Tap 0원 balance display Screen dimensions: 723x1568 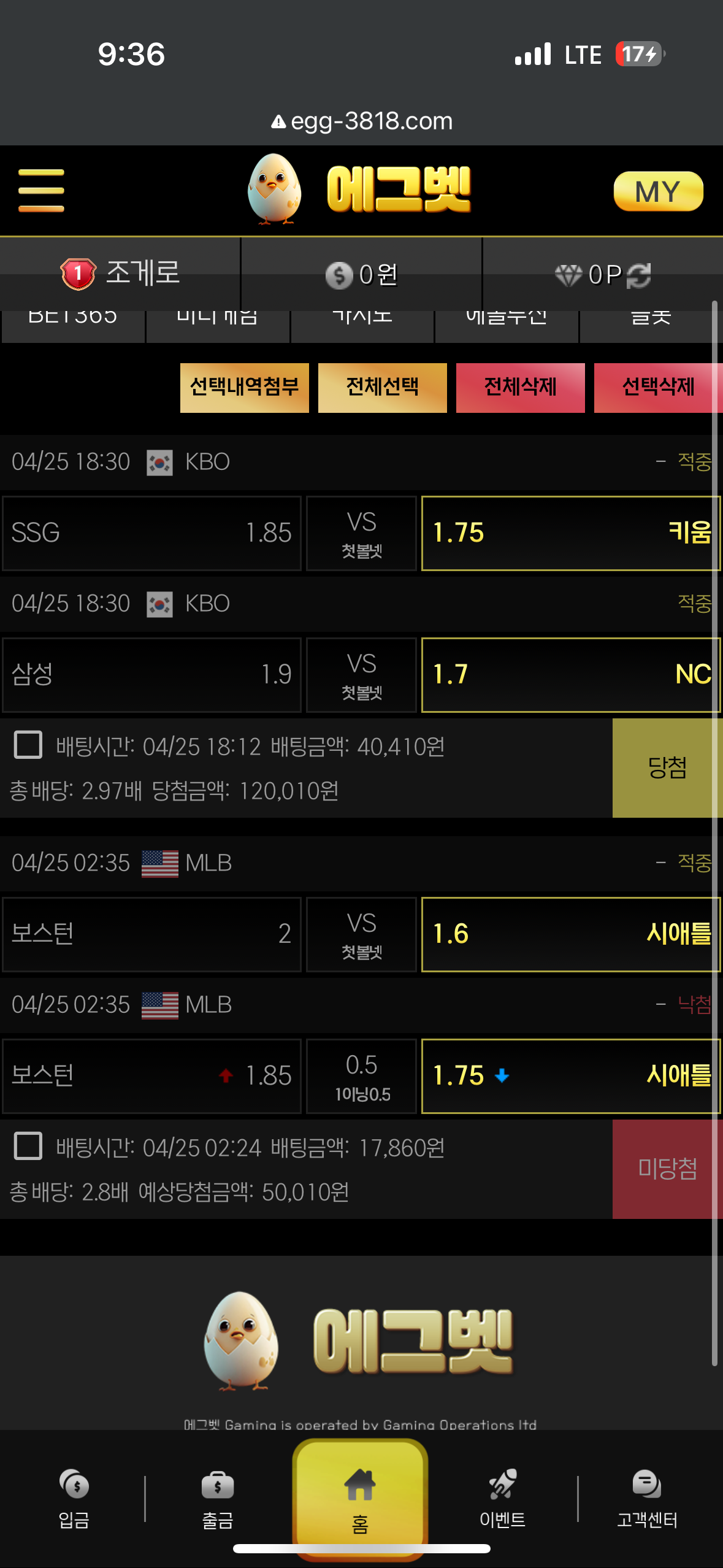tap(362, 275)
